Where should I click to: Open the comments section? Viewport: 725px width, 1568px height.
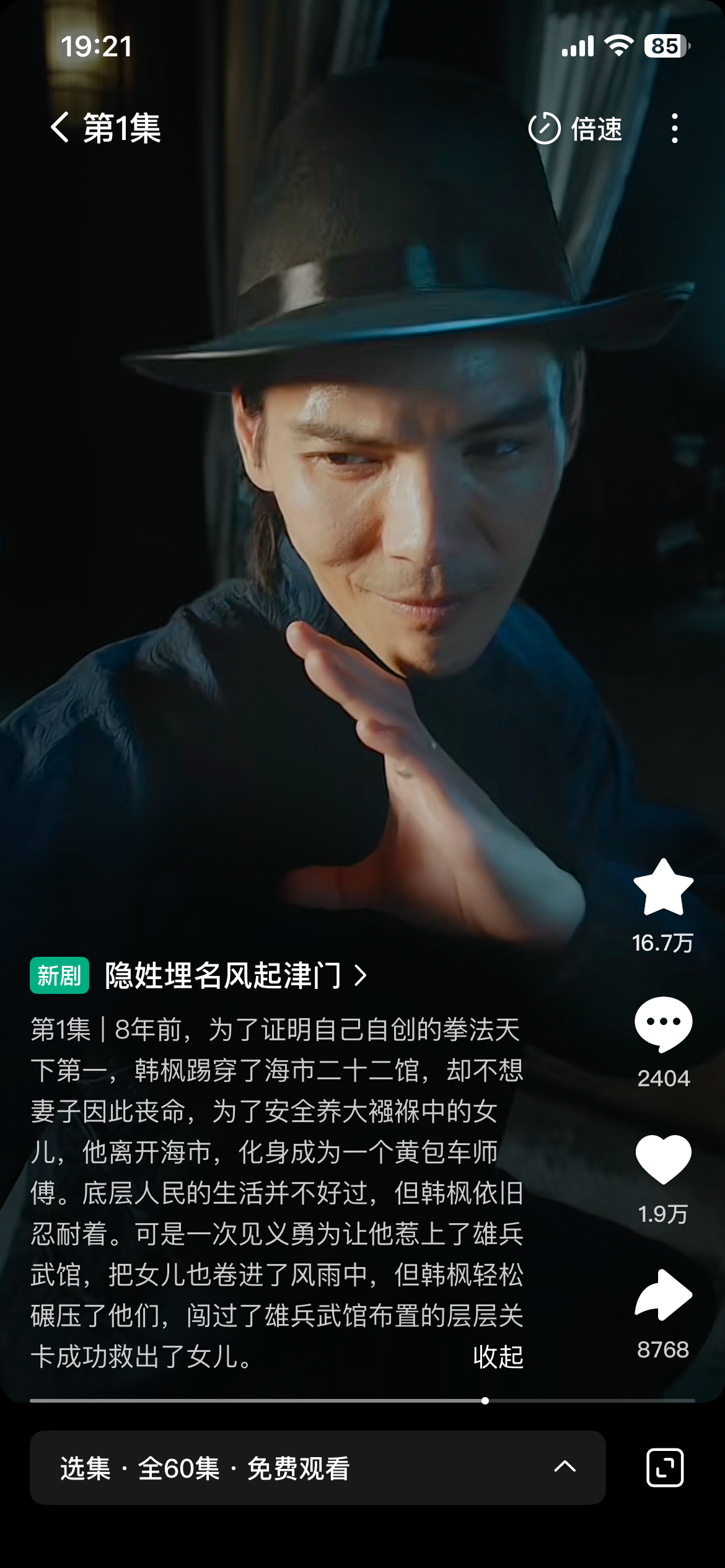coord(663,1024)
